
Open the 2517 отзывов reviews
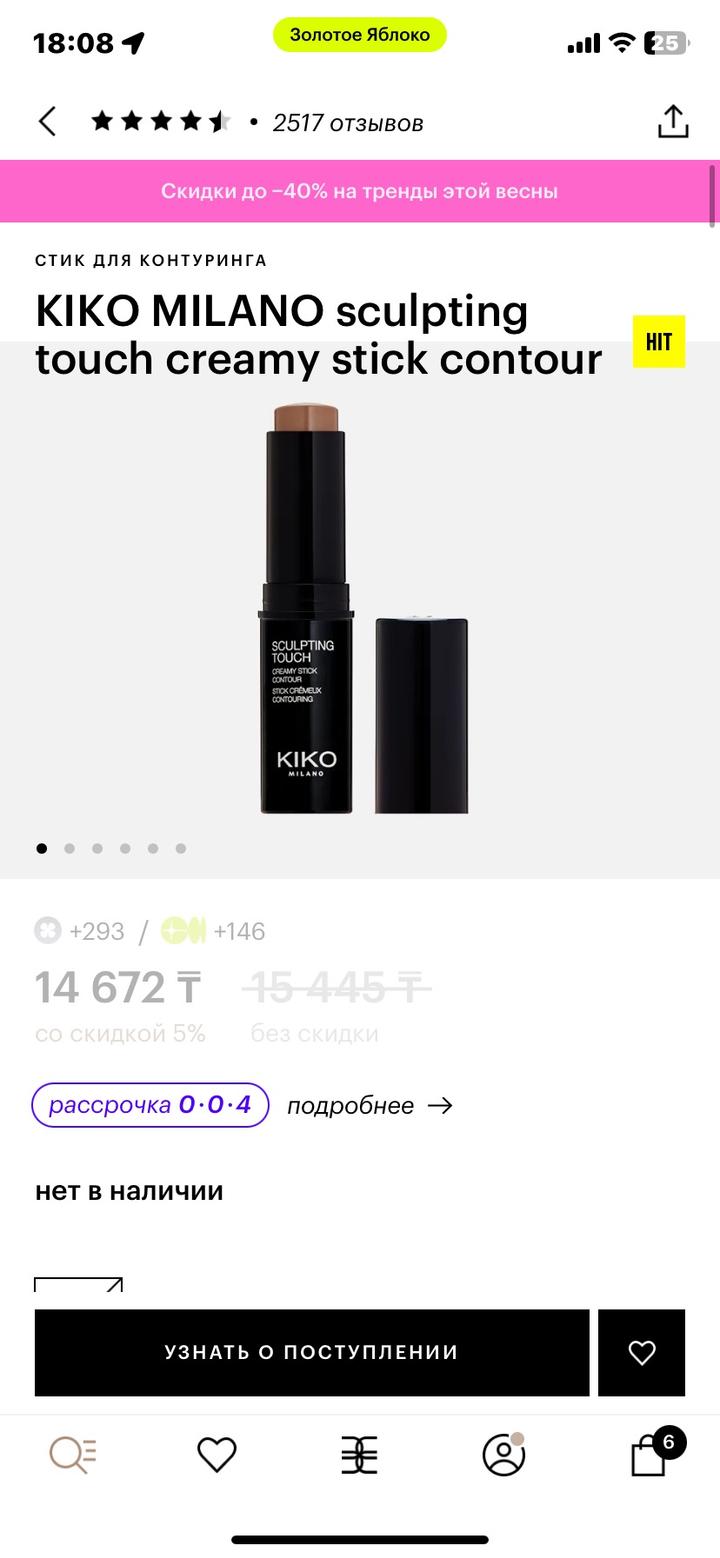tap(347, 123)
